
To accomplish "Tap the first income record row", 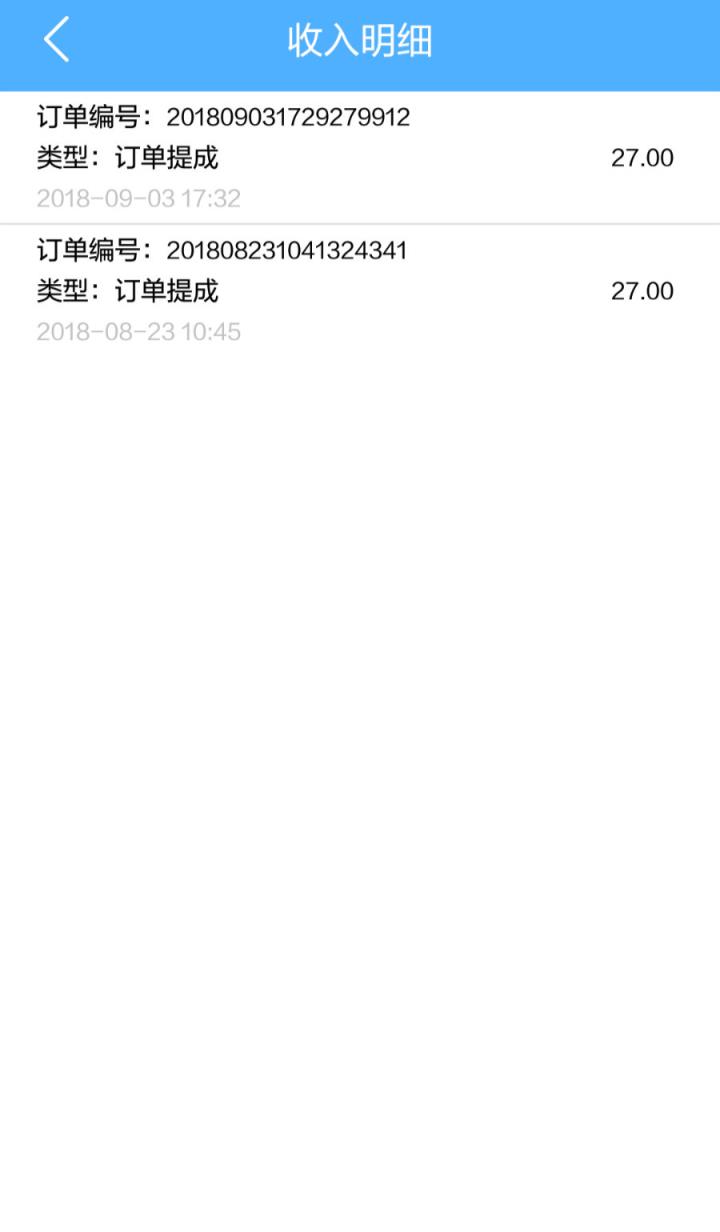I will point(360,157).
